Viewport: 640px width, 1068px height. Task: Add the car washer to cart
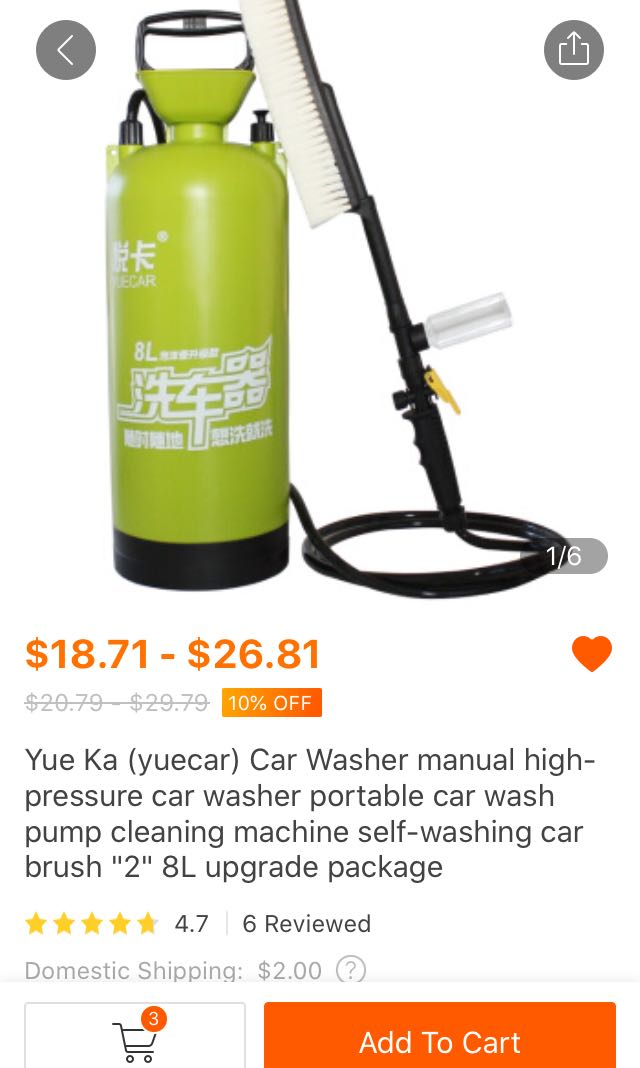[x=440, y=1040]
